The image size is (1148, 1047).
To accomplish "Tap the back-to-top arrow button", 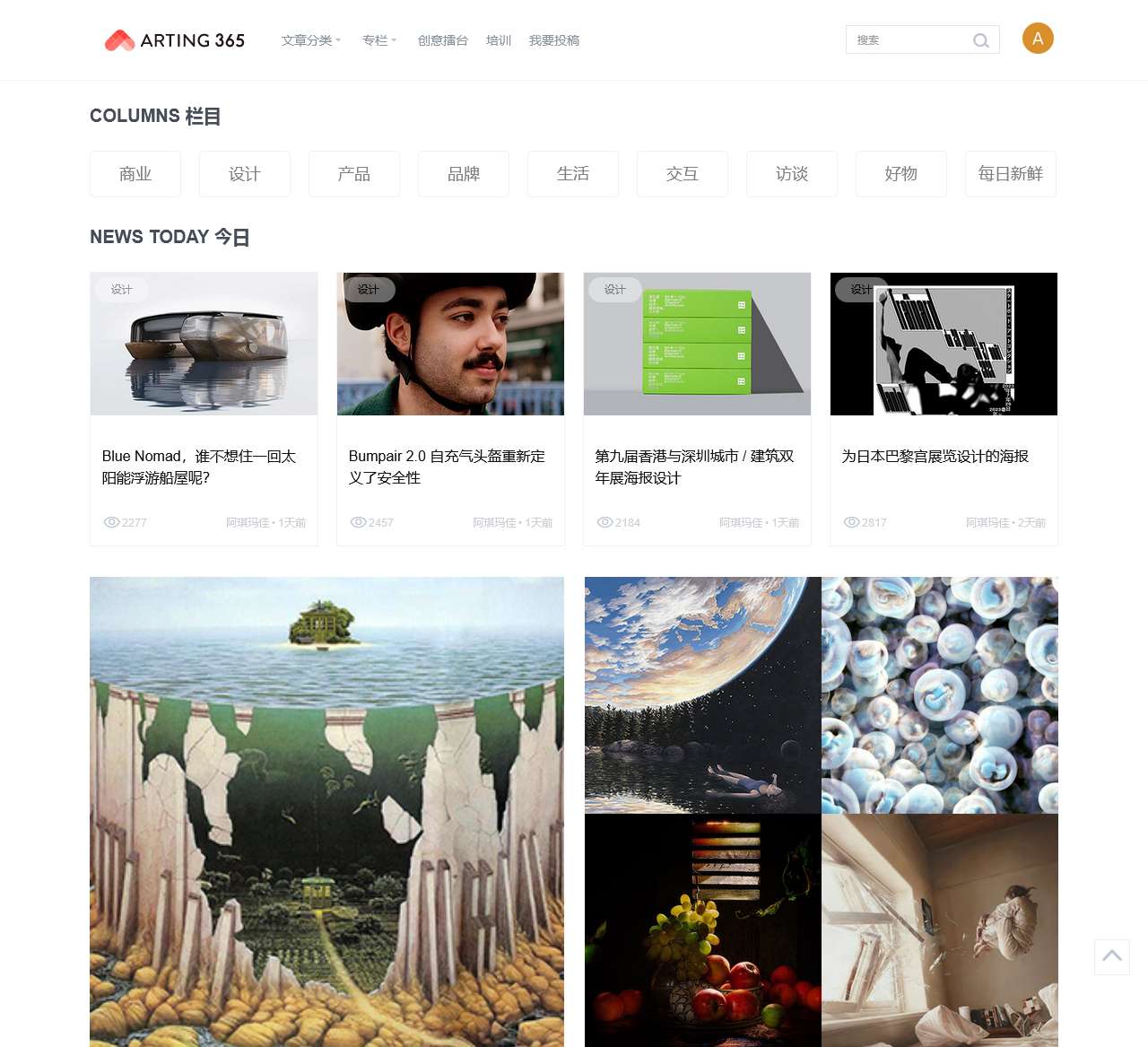I will tap(1112, 956).
